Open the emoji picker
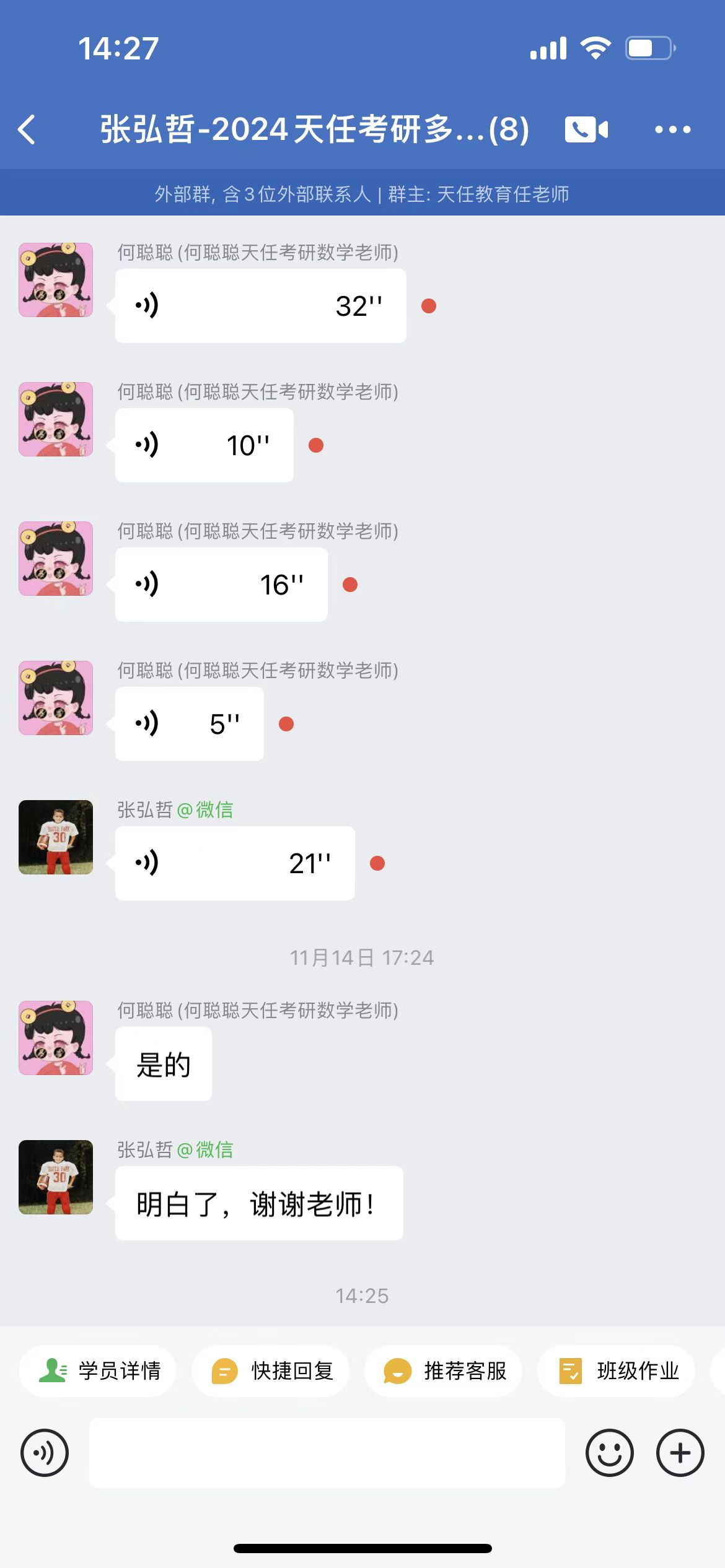This screenshot has width=725, height=1568. click(x=609, y=1453)
